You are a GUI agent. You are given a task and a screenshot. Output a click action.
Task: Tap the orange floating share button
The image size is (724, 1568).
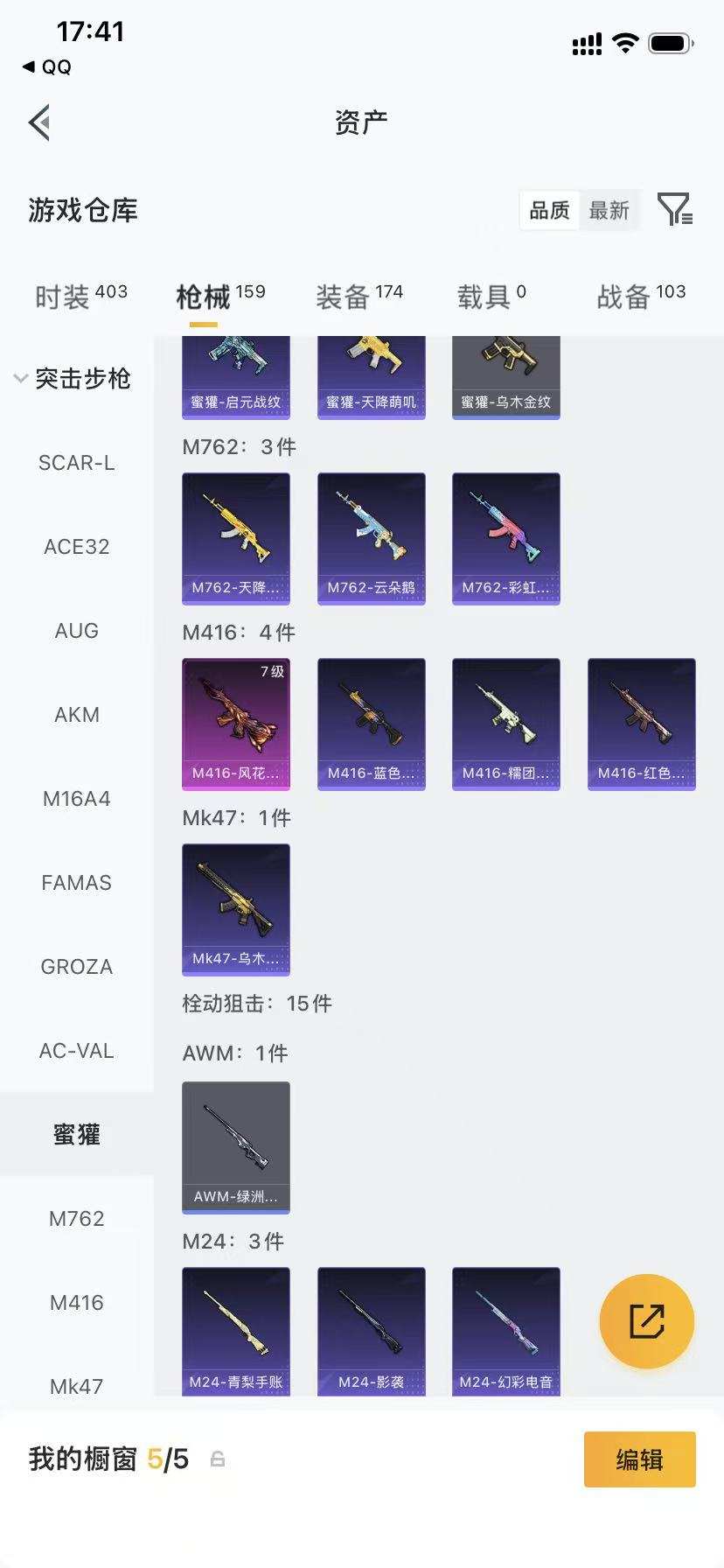647,1321
